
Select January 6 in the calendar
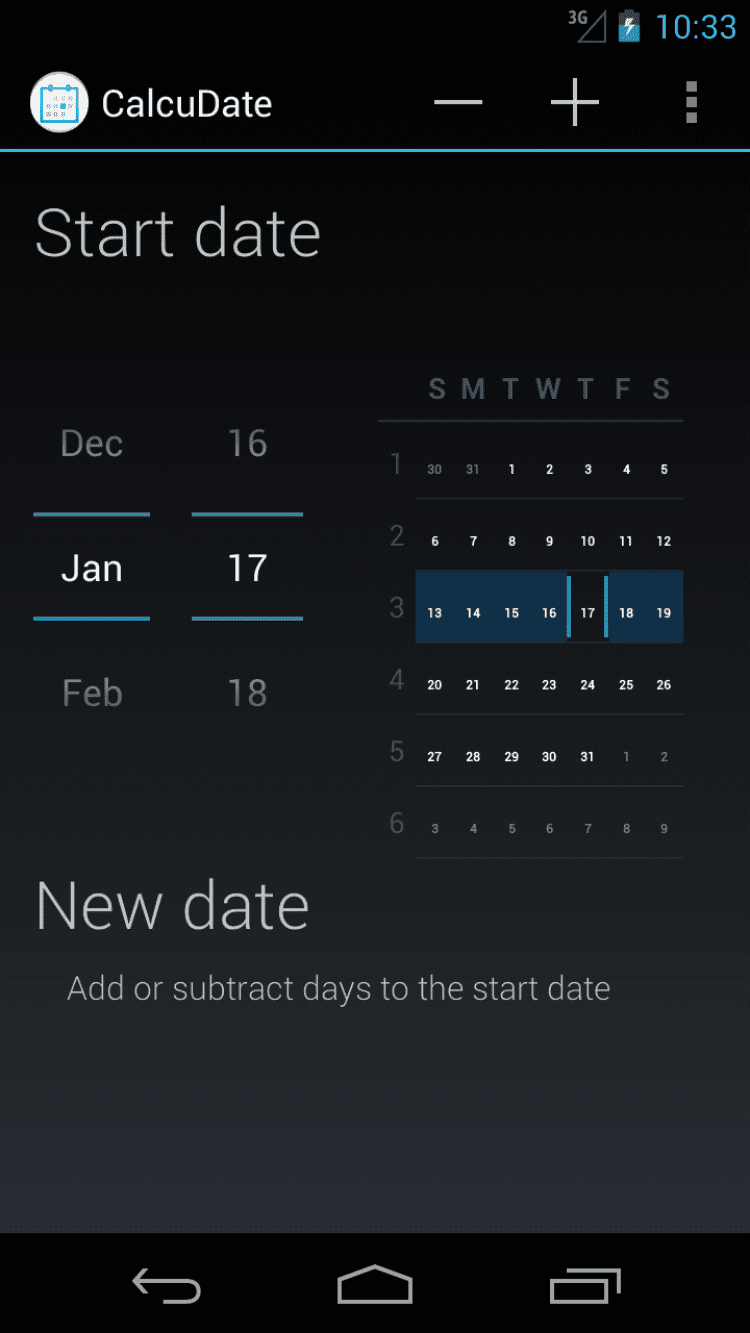tap(434, 541)
